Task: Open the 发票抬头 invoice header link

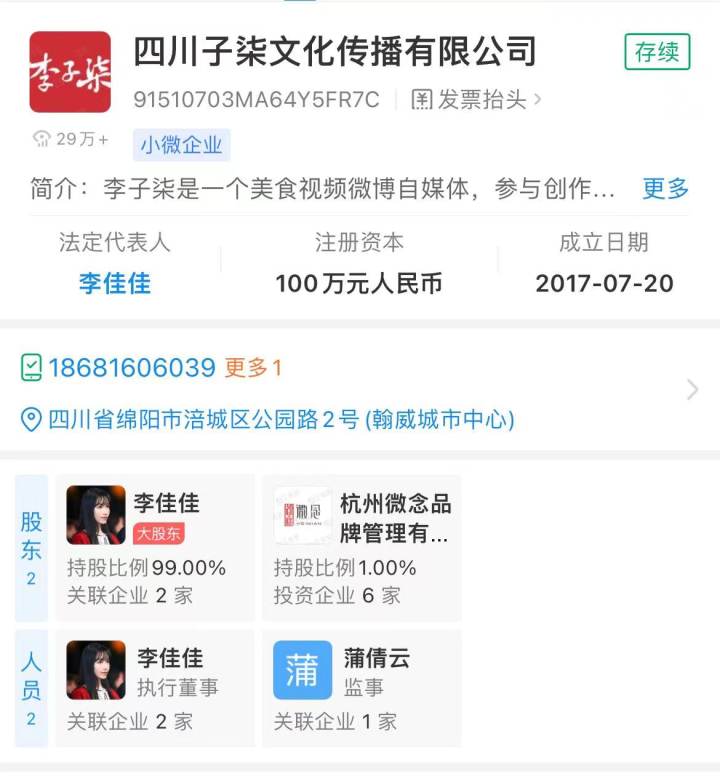Action: pos(476,100)
